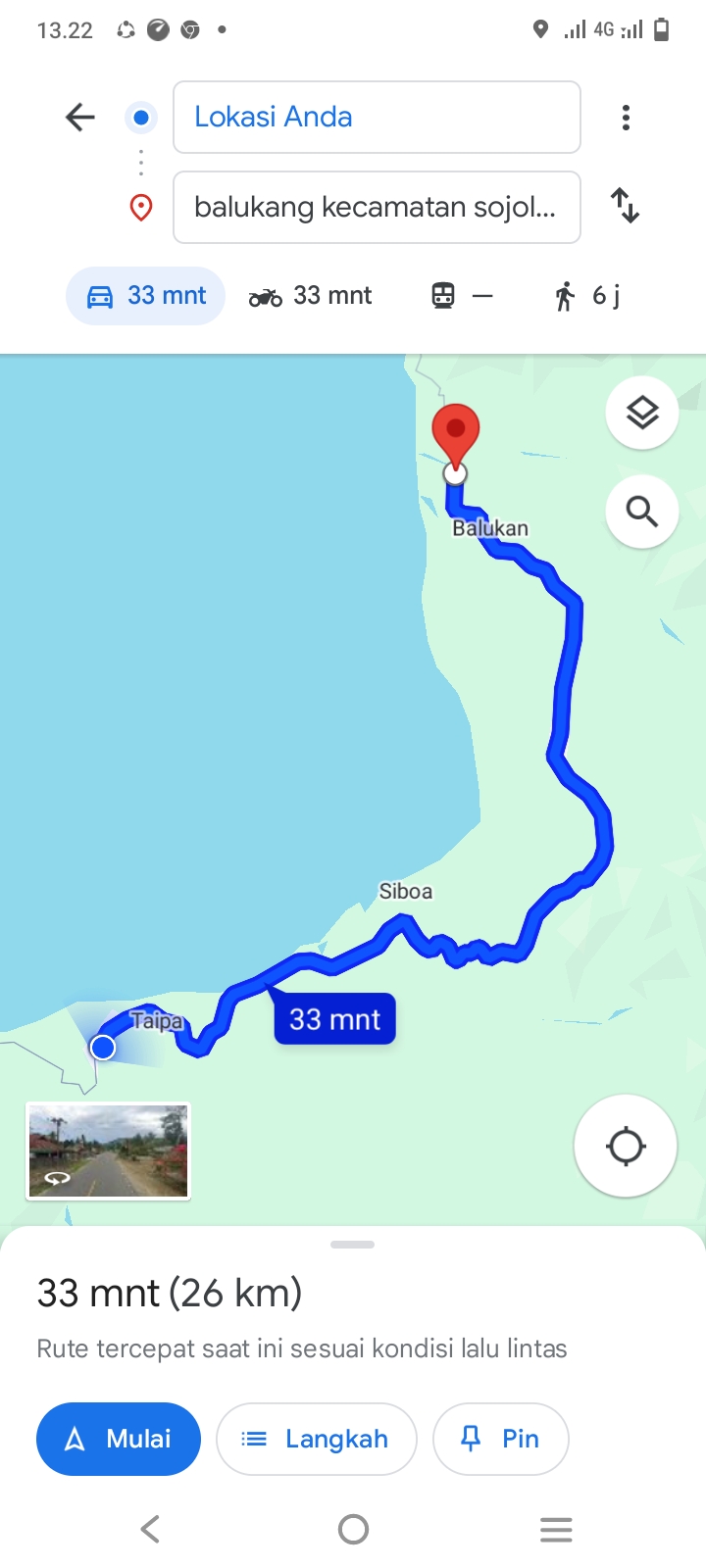The image size is (706, 1568).
Task: Edit the balukang kecamatan destination field
Action: (377, 208)
